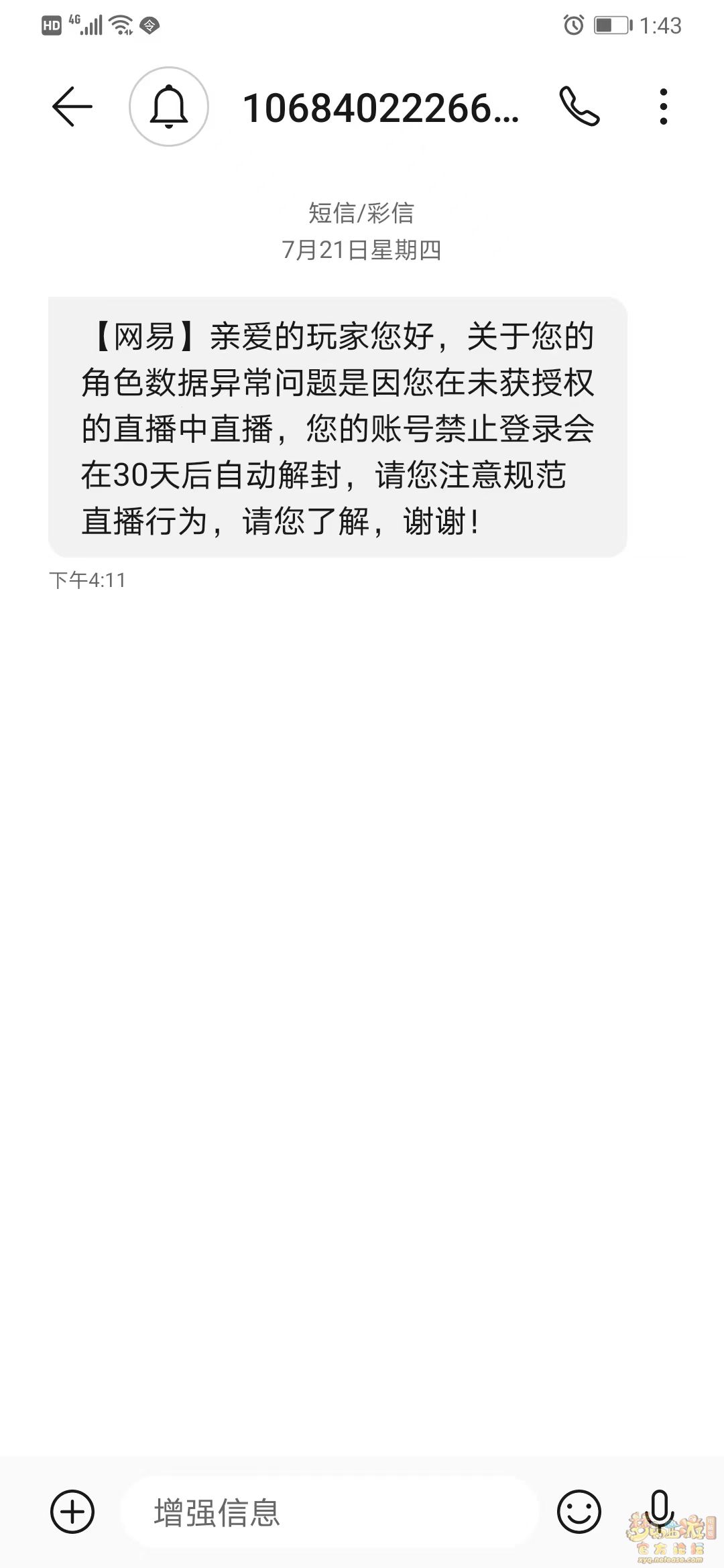The width and height of the screenshot is (724, 1568).
Task: Call the number 10684022266
Action: click(x=579, y=107)
